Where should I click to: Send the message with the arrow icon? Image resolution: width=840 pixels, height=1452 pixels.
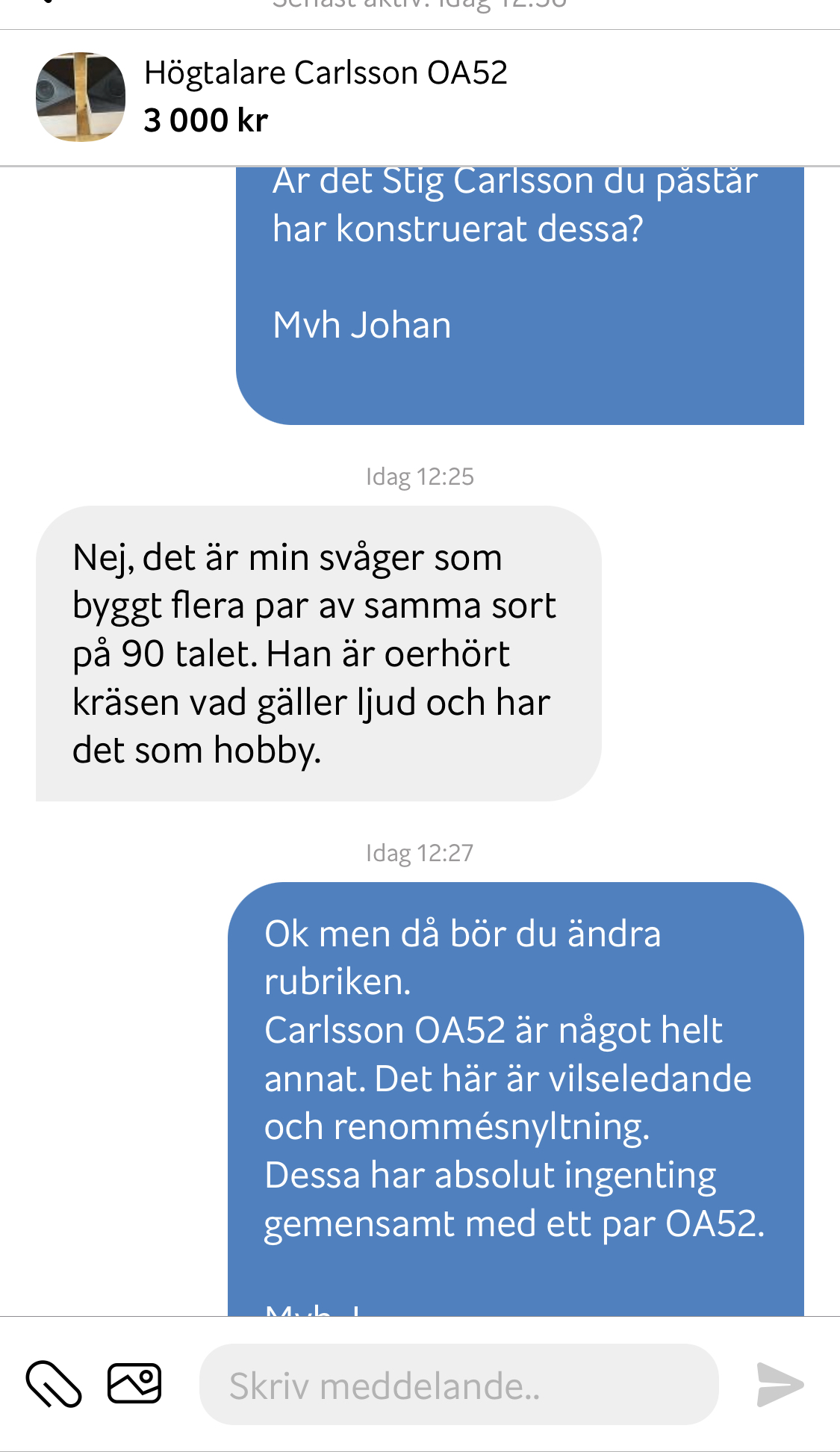(x=779, y=1384)
